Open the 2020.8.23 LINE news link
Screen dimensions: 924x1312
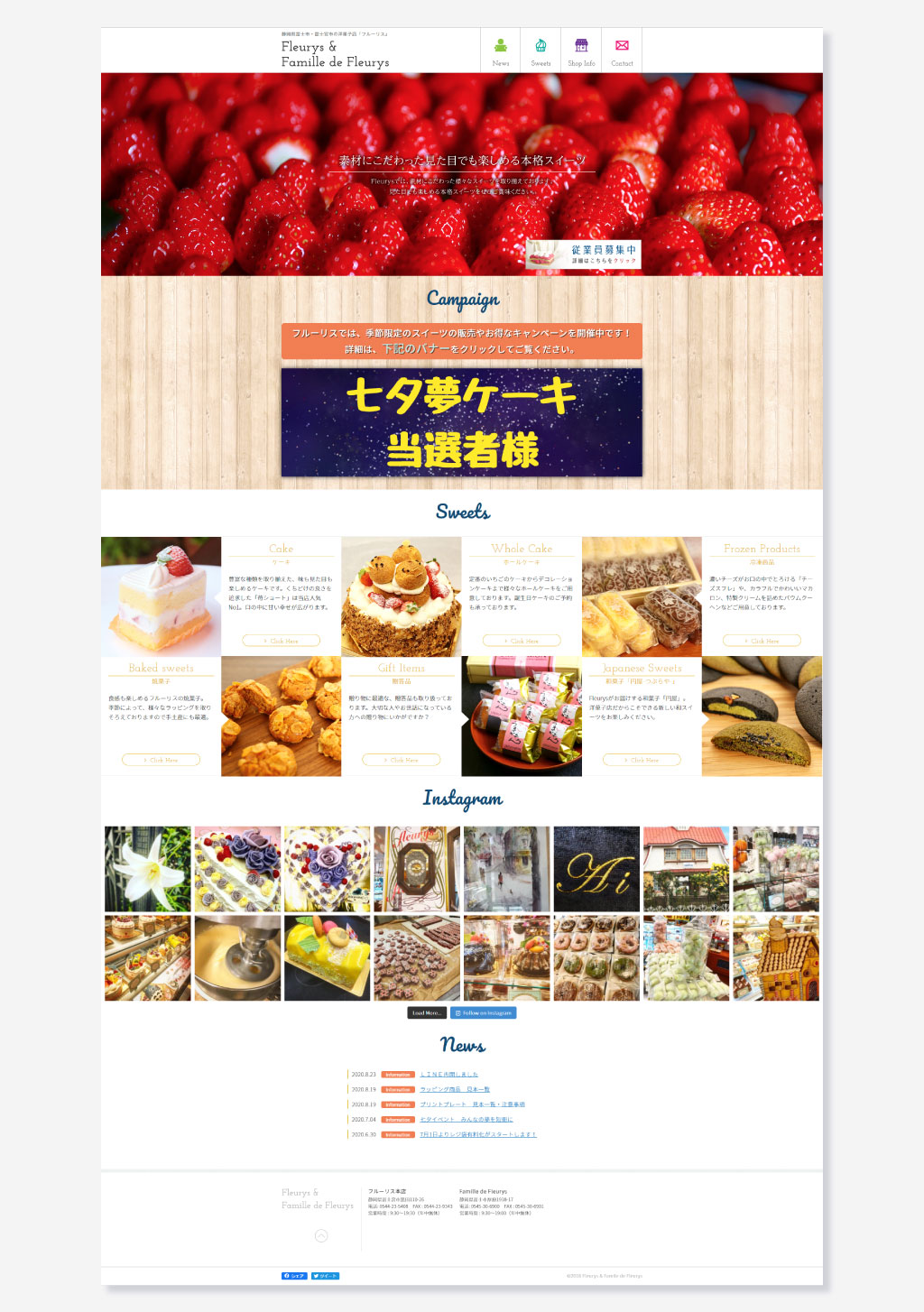449,1075
